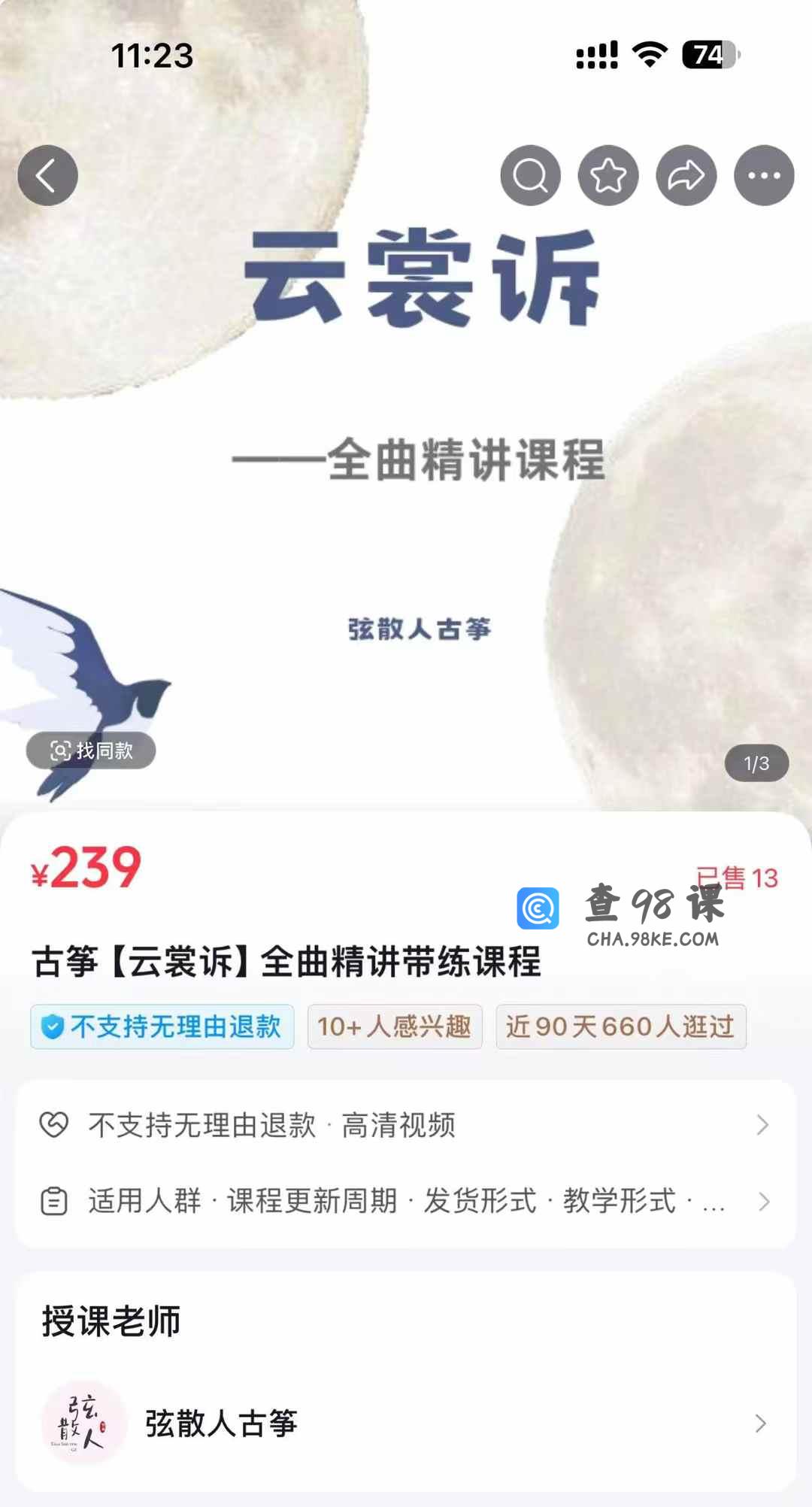The height and width of the screenshot is (1507, 812).
Task: Favorite this course with the star icon
Action: (608, 175)
